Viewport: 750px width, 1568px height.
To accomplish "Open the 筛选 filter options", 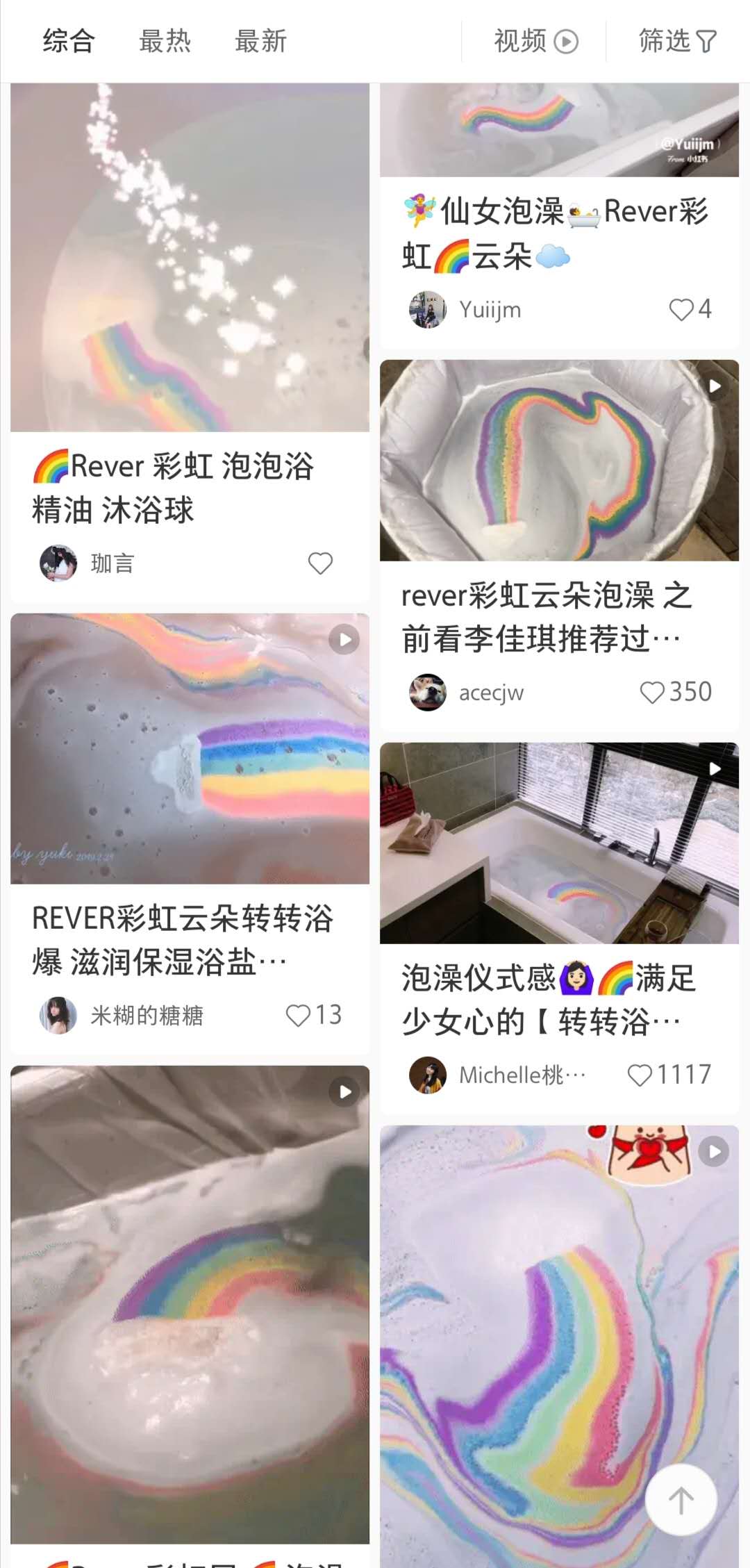I will coord(677,41).
